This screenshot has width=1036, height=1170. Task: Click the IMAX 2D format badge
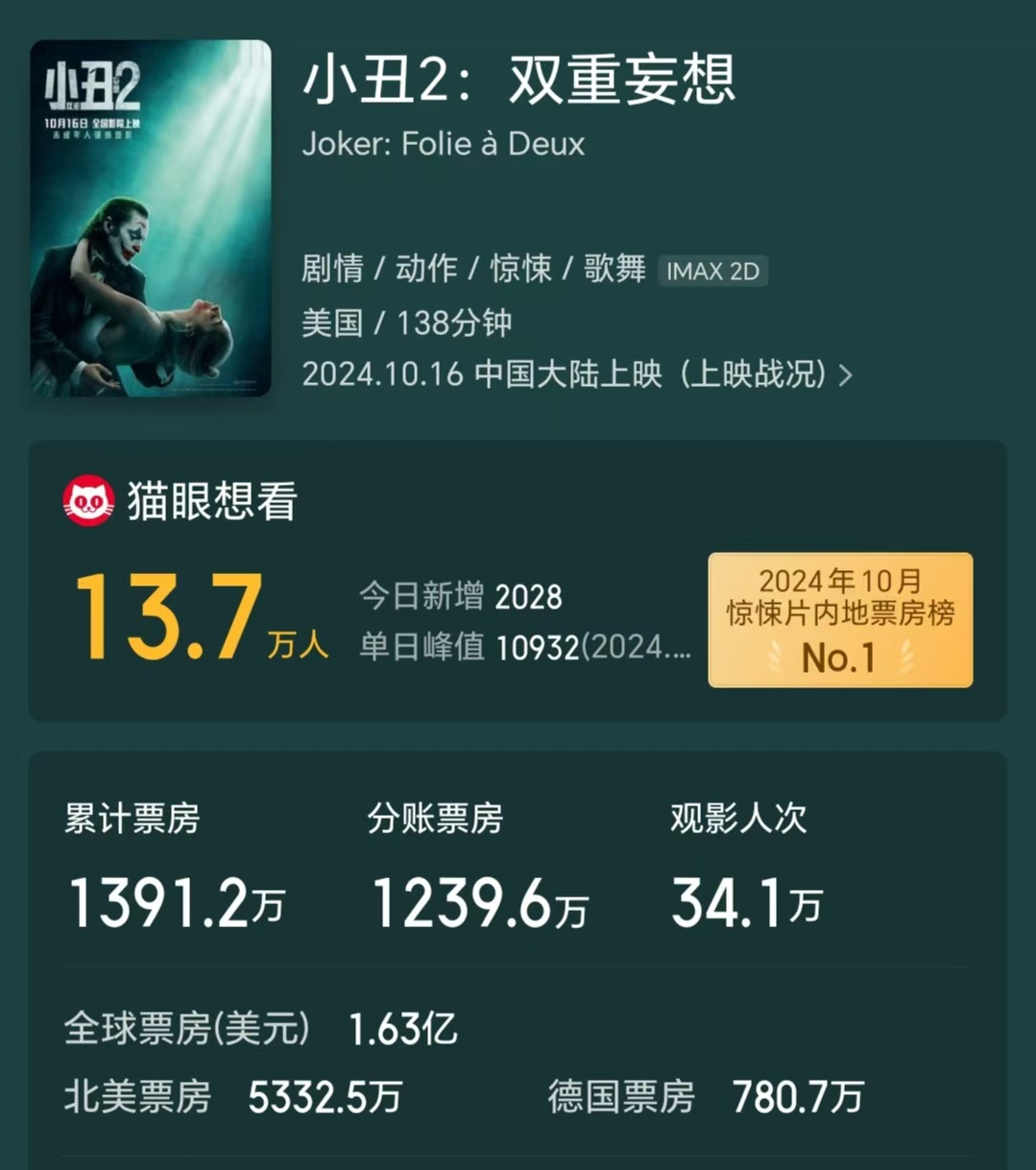click(713, 272)
